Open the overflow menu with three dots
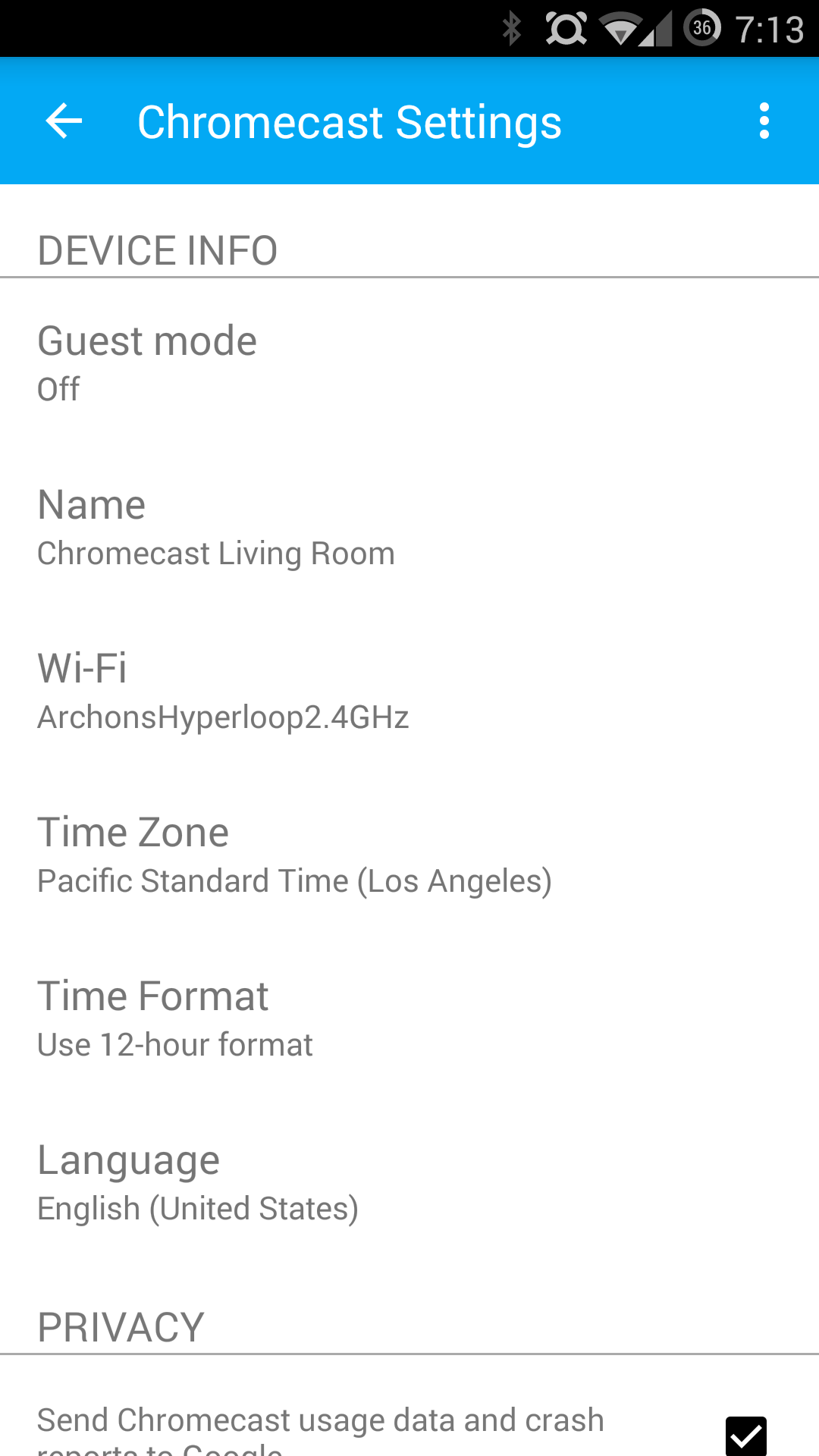The image size is (819, 1456). (764, 121)
